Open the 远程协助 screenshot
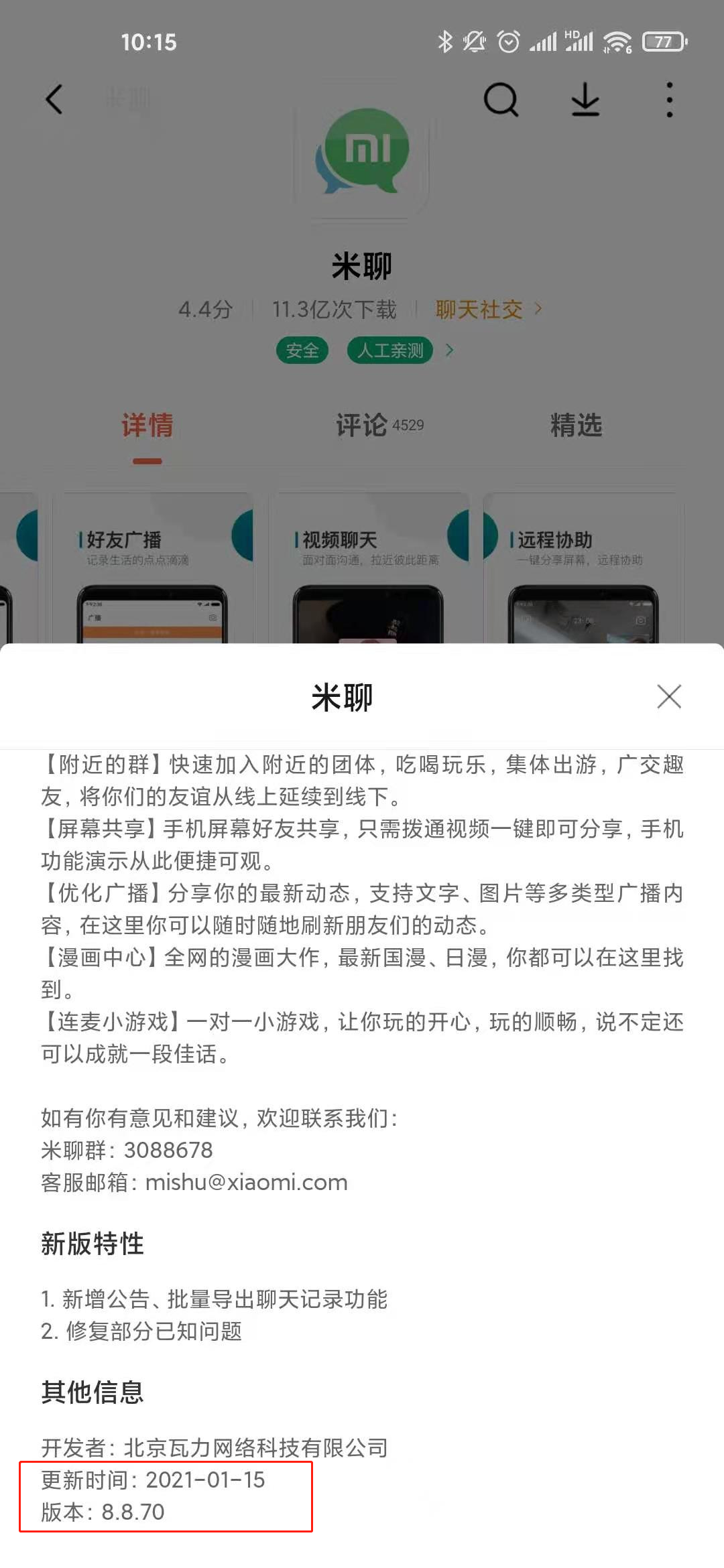The height and width of the screenshot is (1568, 724). (583, 570)
